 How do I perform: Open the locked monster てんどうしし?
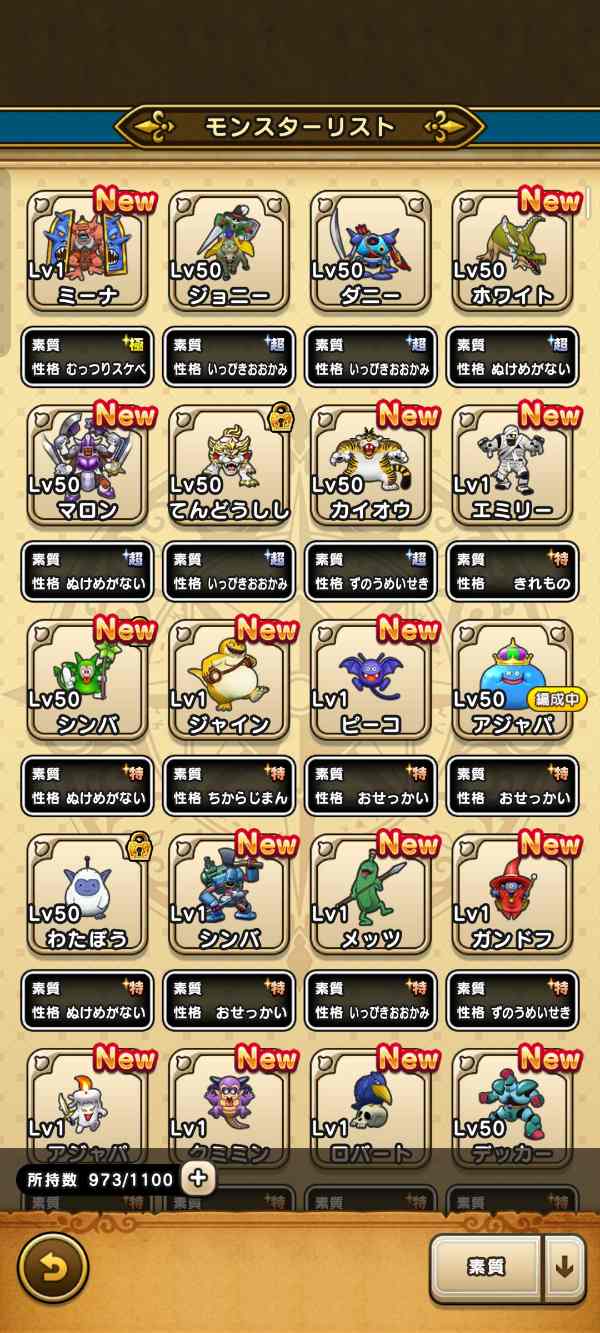[x=229, y=466]
